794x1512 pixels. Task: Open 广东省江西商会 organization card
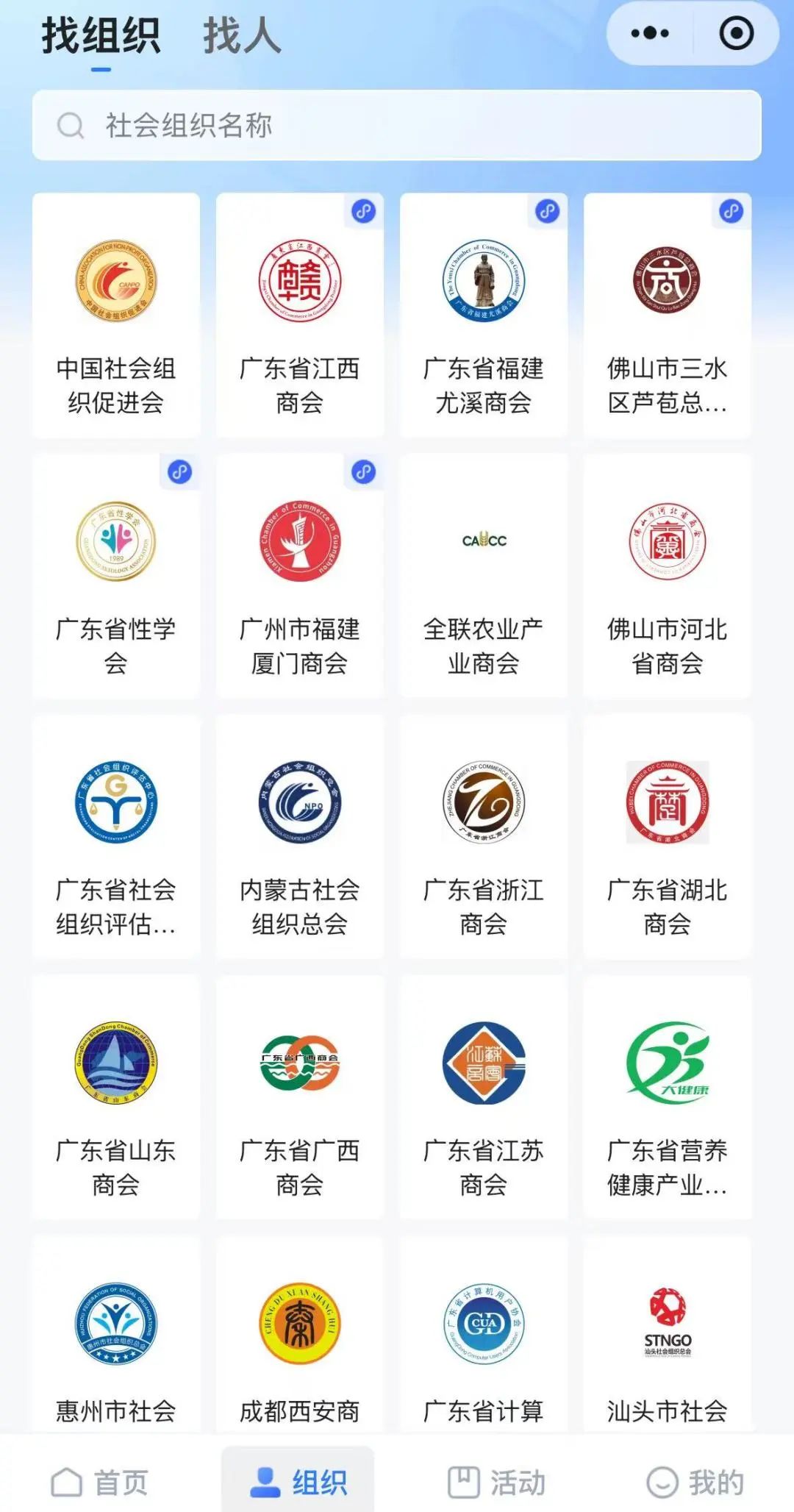click(300, 316)
